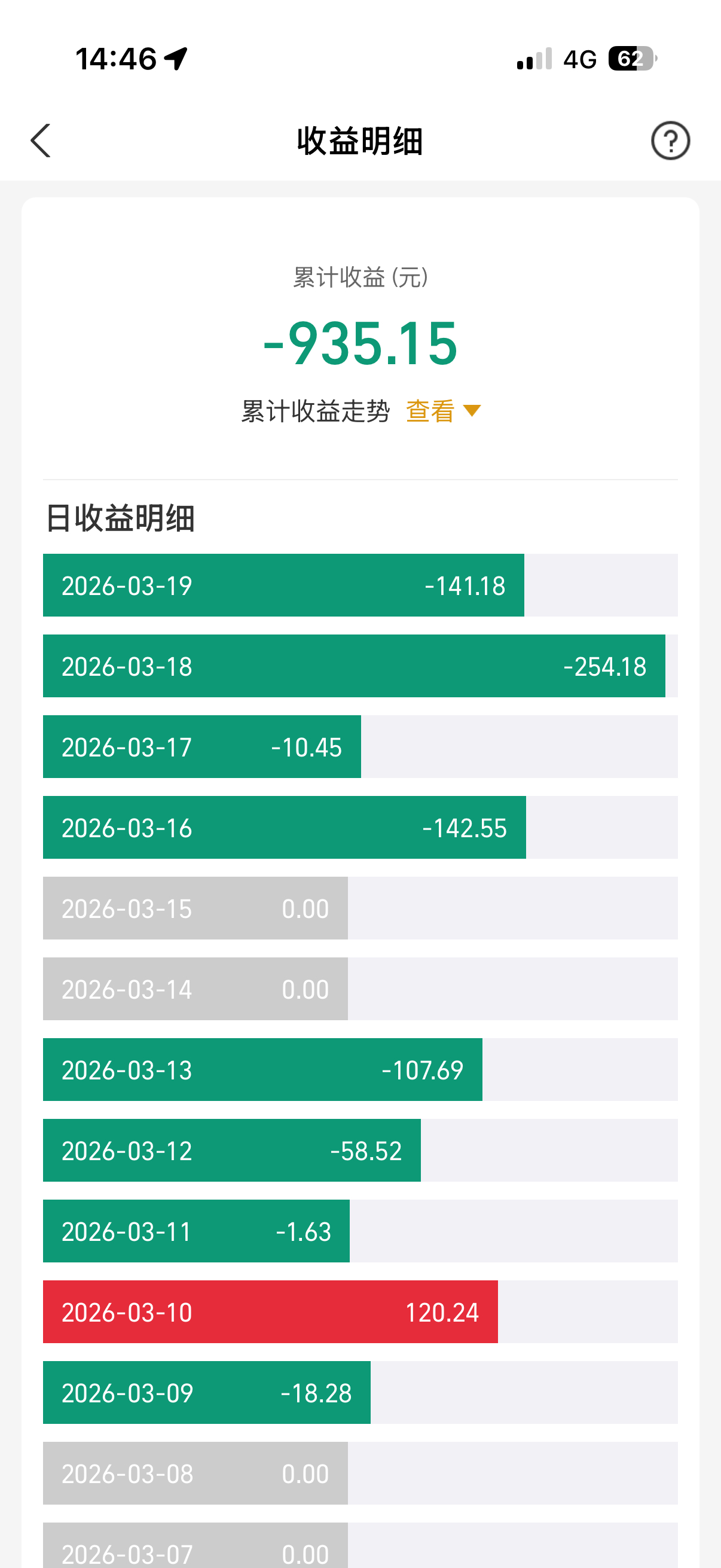Tap the back arrow to exit 收益明细
This screenshot has height=1568, width=721.
click(x=40, y=140)
